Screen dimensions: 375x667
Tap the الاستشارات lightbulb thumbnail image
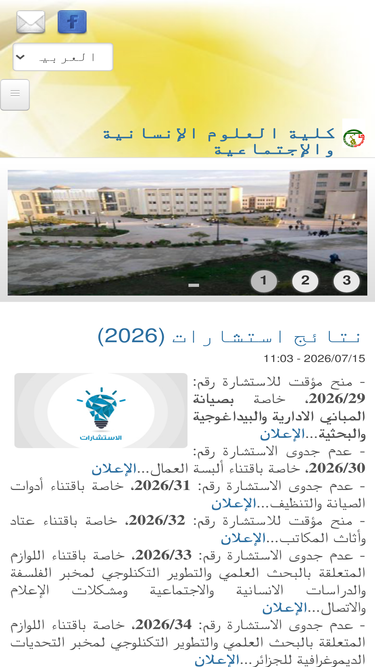pos(101,410)
